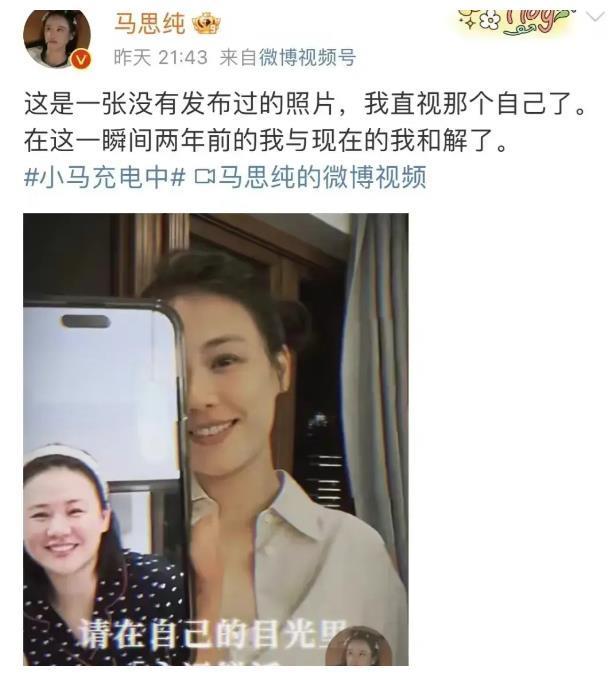Open the poster's profile avatar
Viewport: 616px width, 676px height.
pos(57,38)
